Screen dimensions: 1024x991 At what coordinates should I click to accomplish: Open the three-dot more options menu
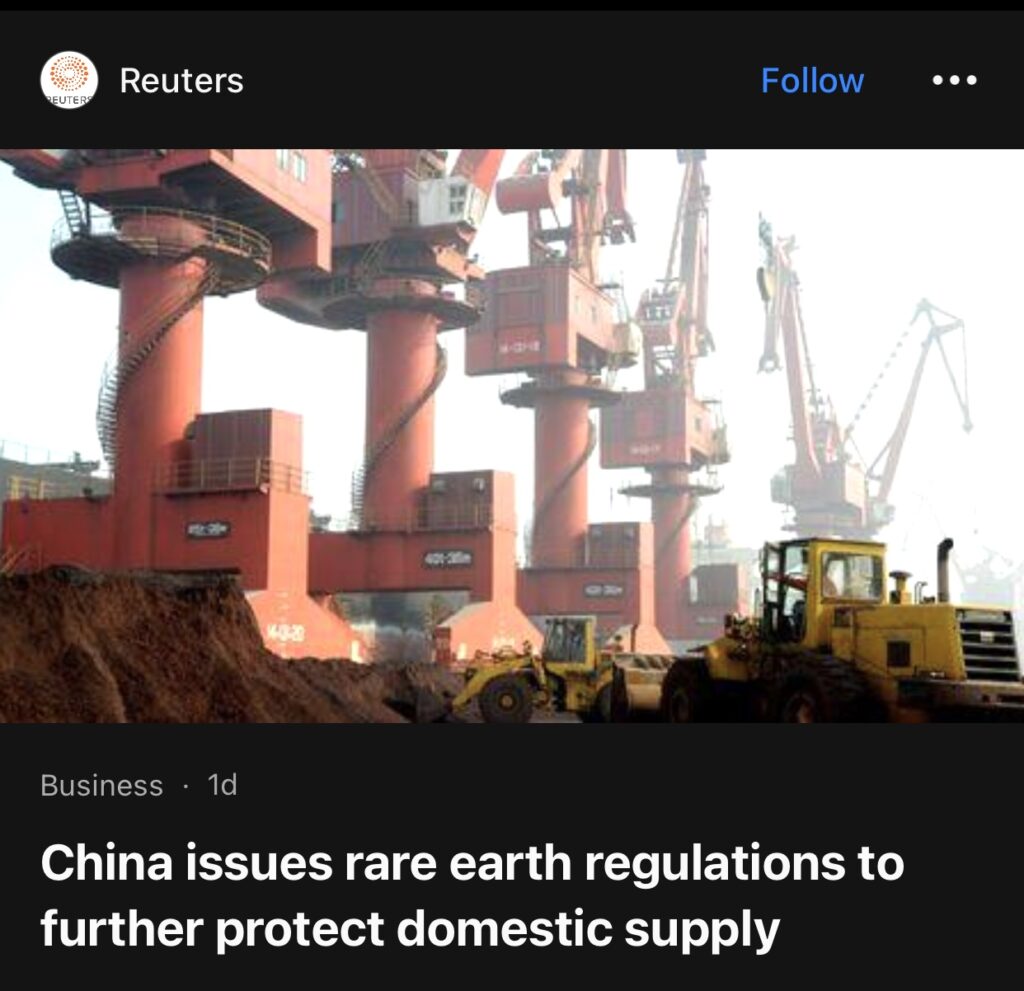coord(954,81)
